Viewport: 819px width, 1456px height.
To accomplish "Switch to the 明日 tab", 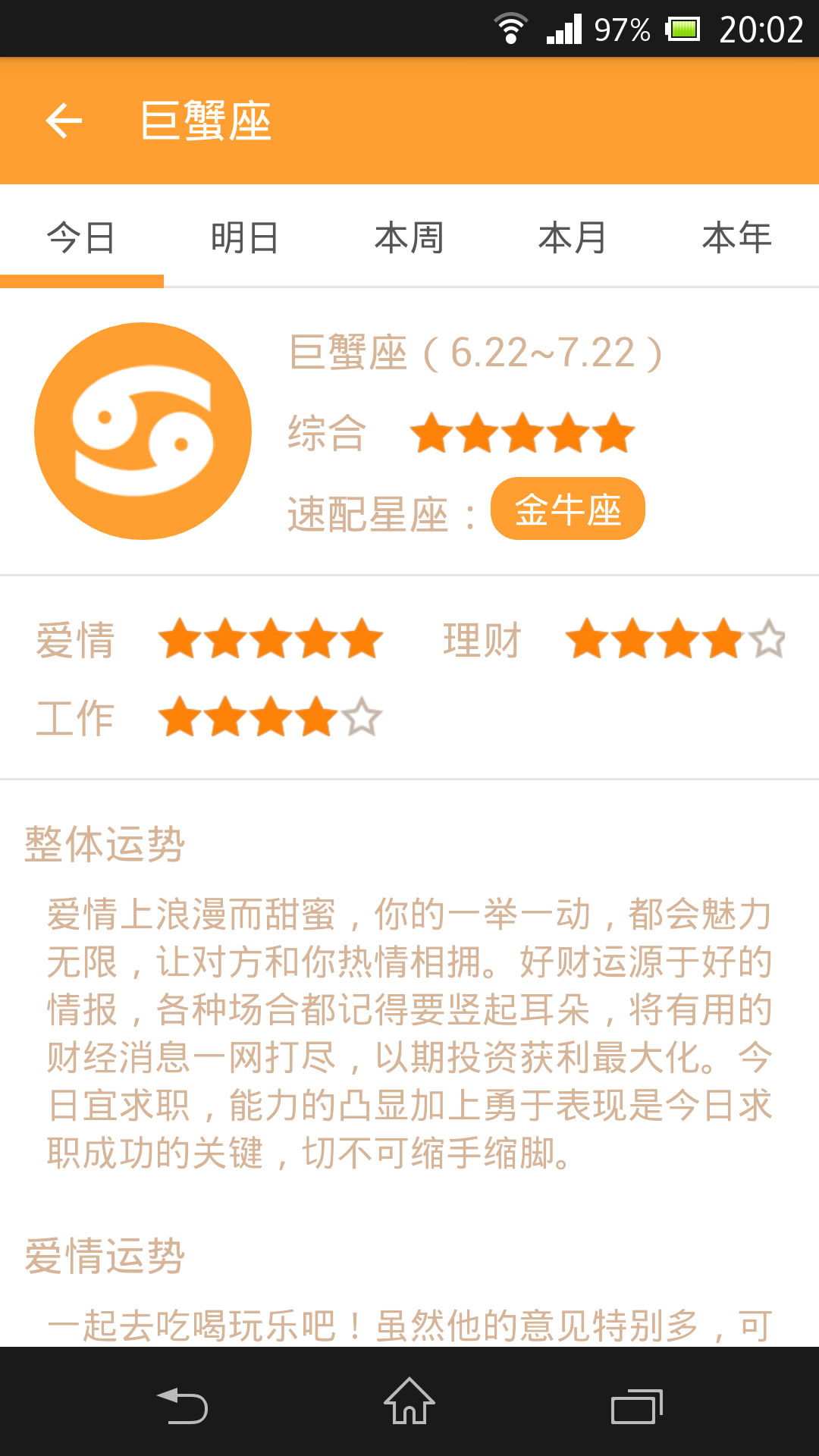I will pos(245,238).
